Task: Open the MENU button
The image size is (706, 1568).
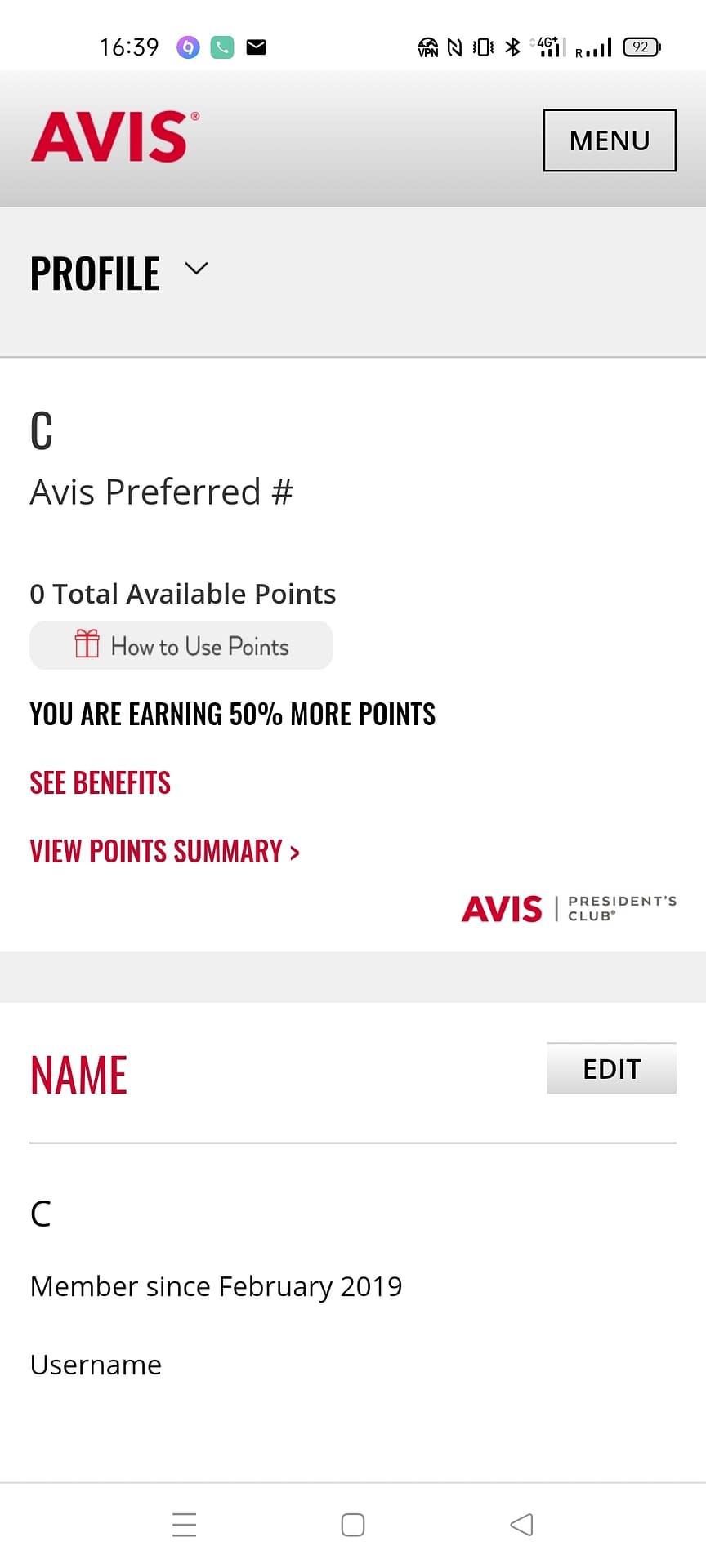Action: point(610,140)
